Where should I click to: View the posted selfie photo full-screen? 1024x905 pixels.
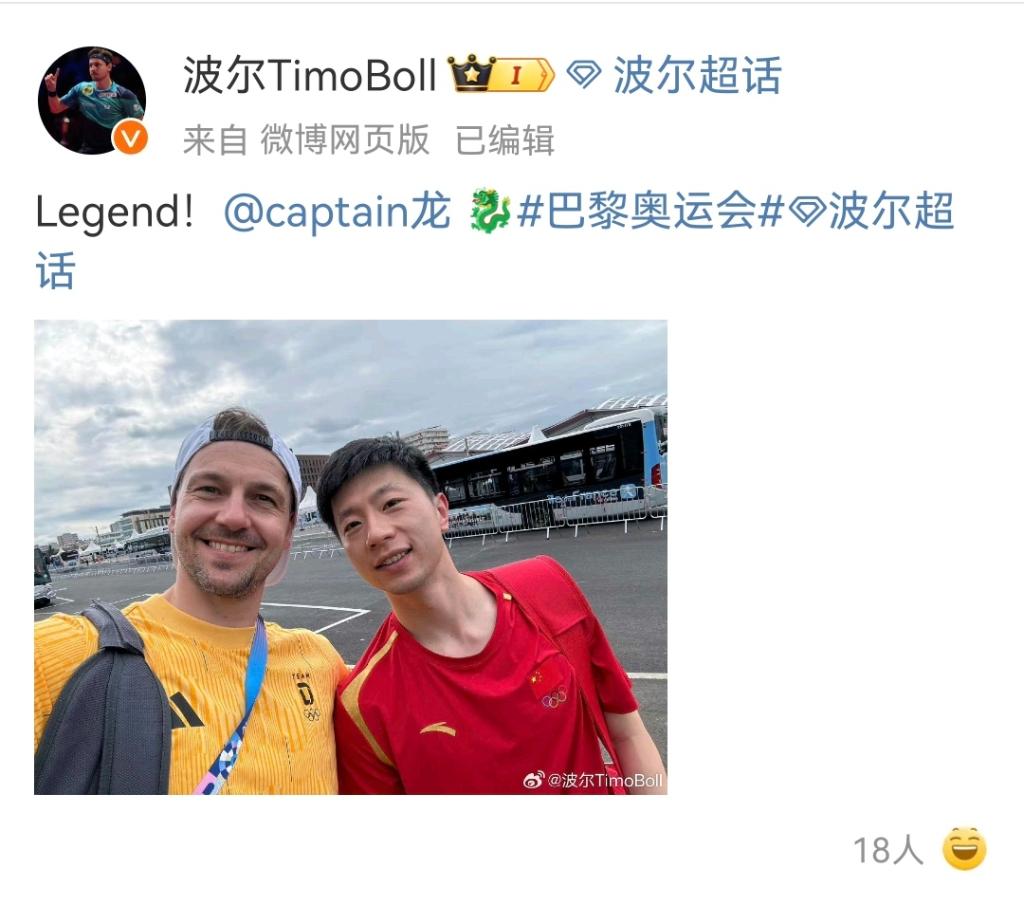[350, 557]
